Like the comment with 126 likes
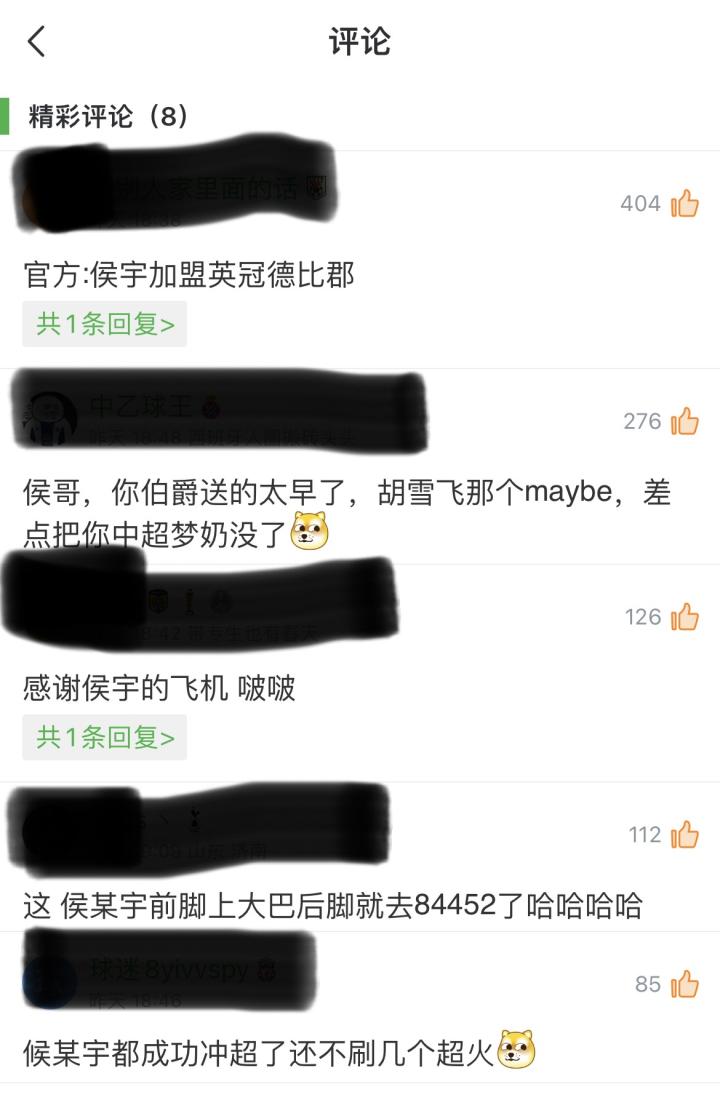This screenshot has width=720, height=1108. 685,617
